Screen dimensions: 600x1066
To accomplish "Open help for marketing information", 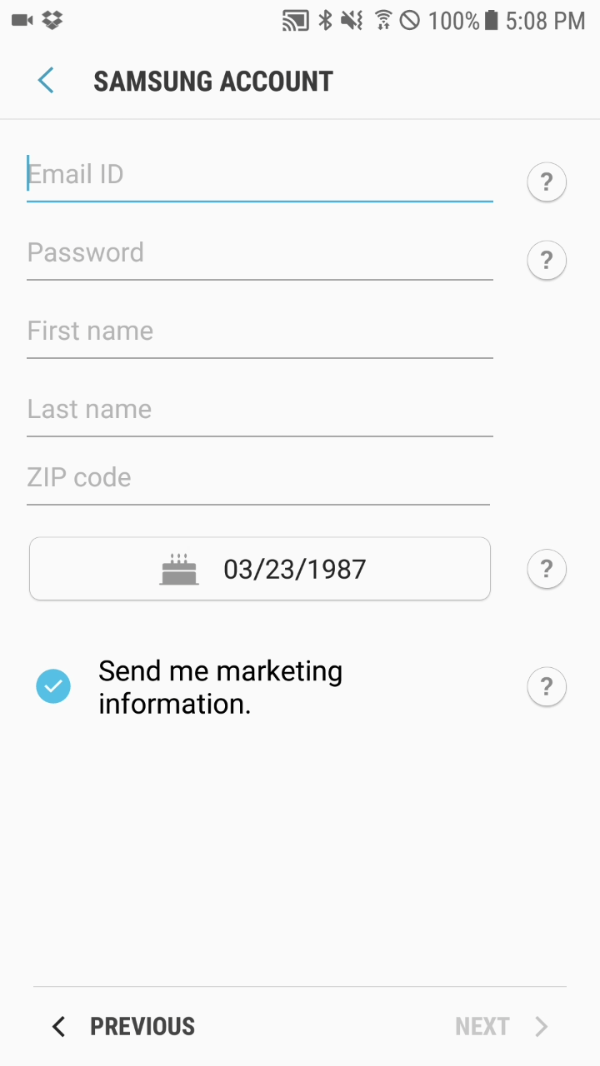I will (x=546, y=687).
